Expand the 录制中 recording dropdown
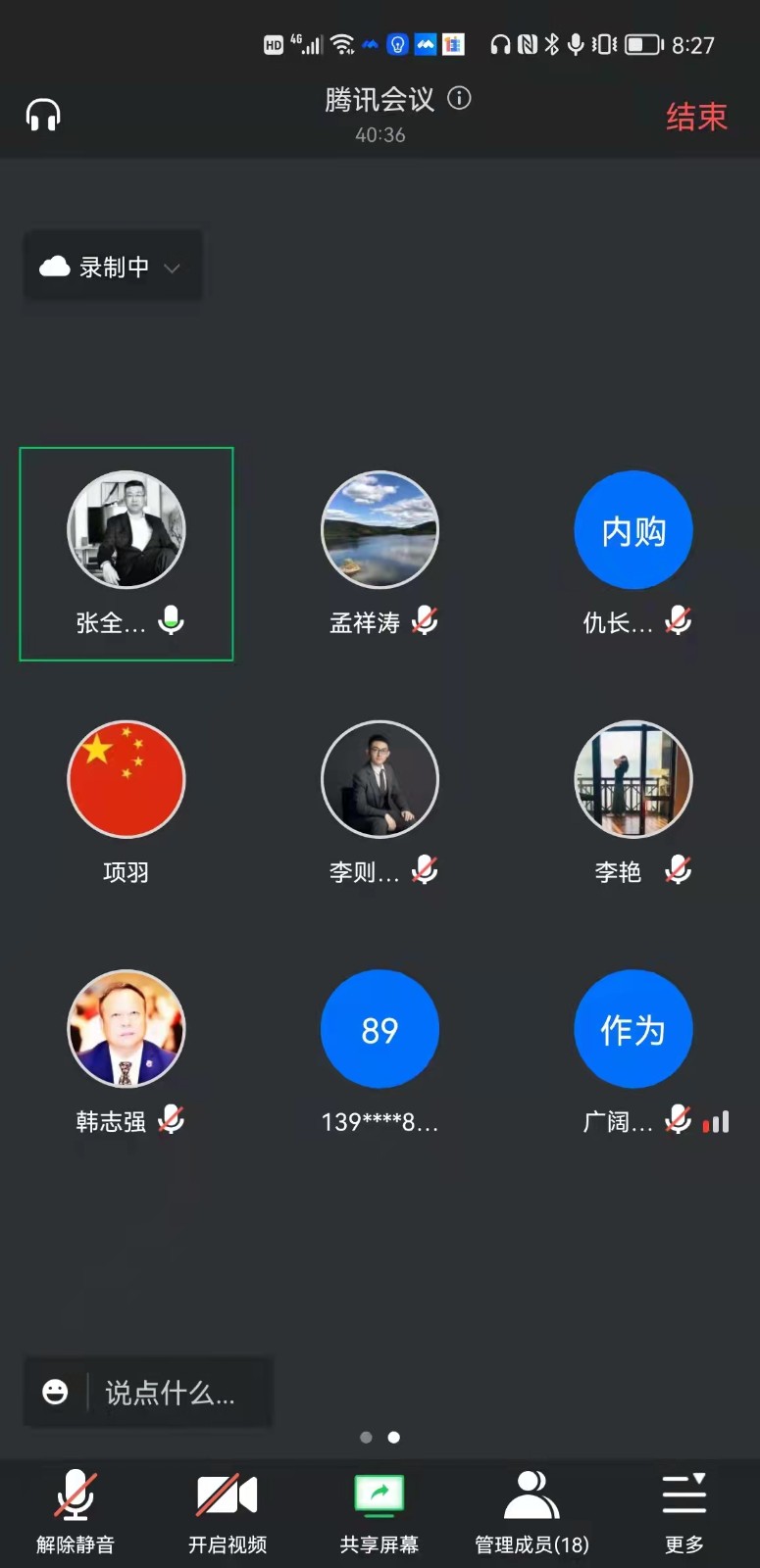Viewport: 760px width, 1568px height. click(x=112, y=267)
